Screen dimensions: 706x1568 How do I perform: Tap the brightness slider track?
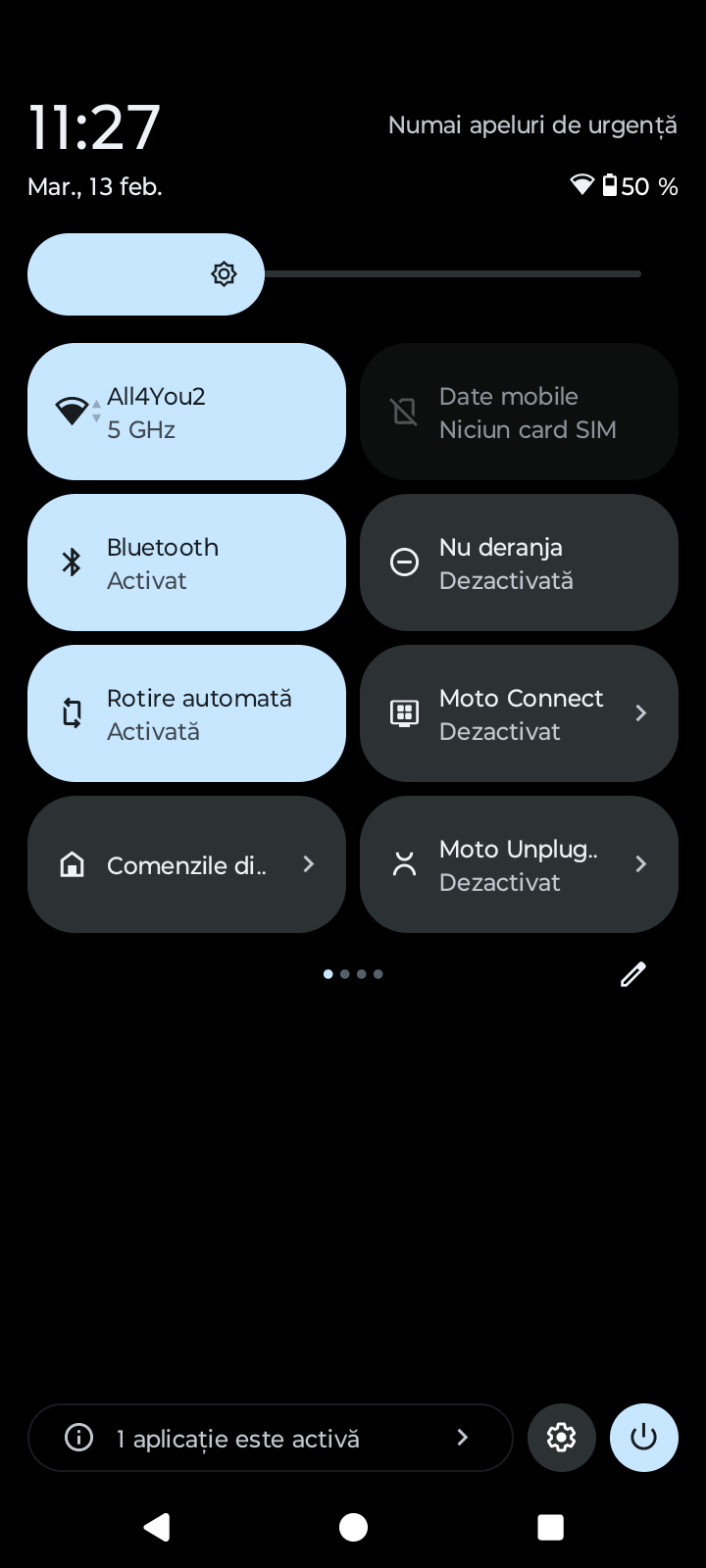[451, 274]
